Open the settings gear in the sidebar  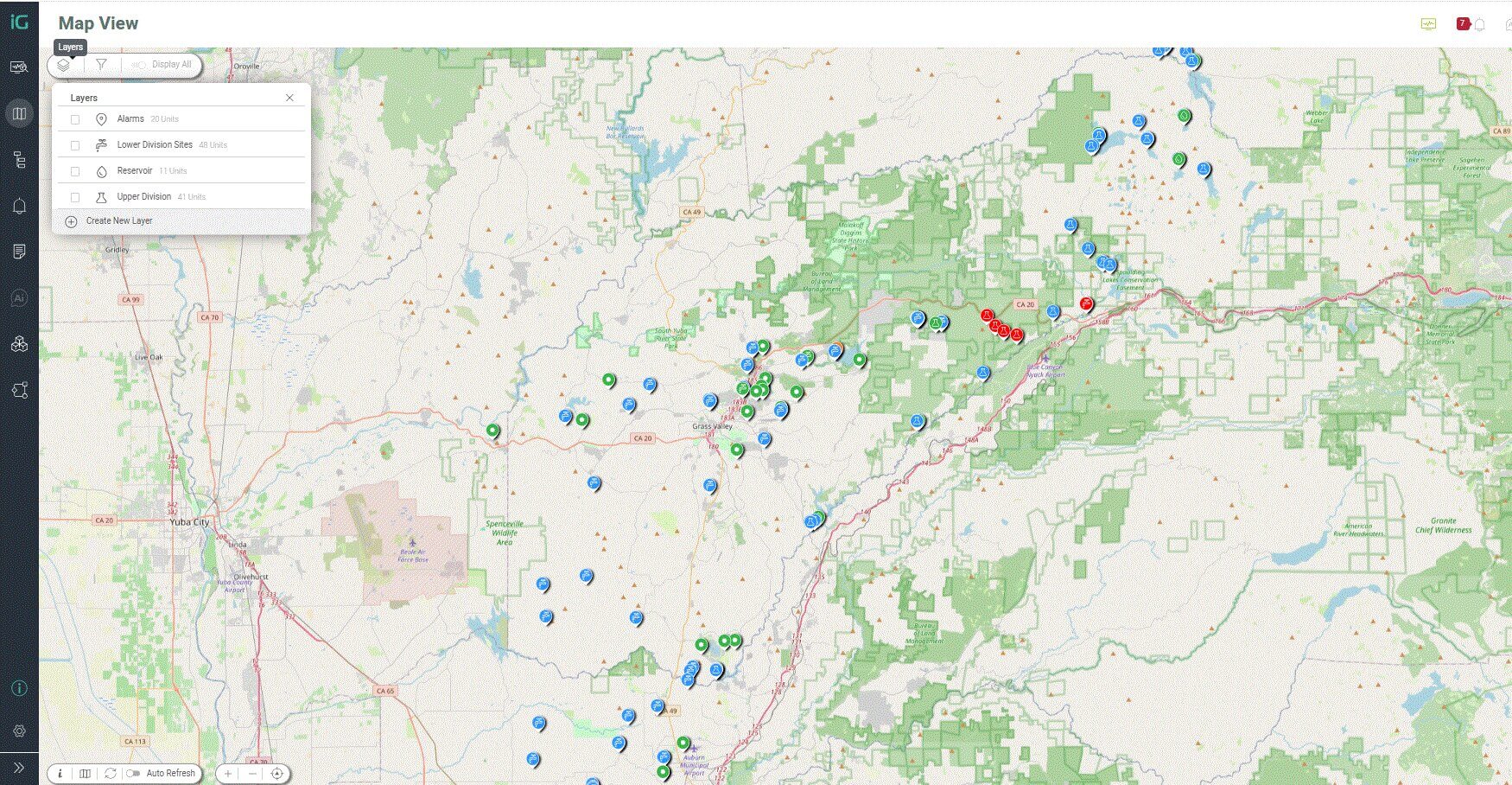19,731
